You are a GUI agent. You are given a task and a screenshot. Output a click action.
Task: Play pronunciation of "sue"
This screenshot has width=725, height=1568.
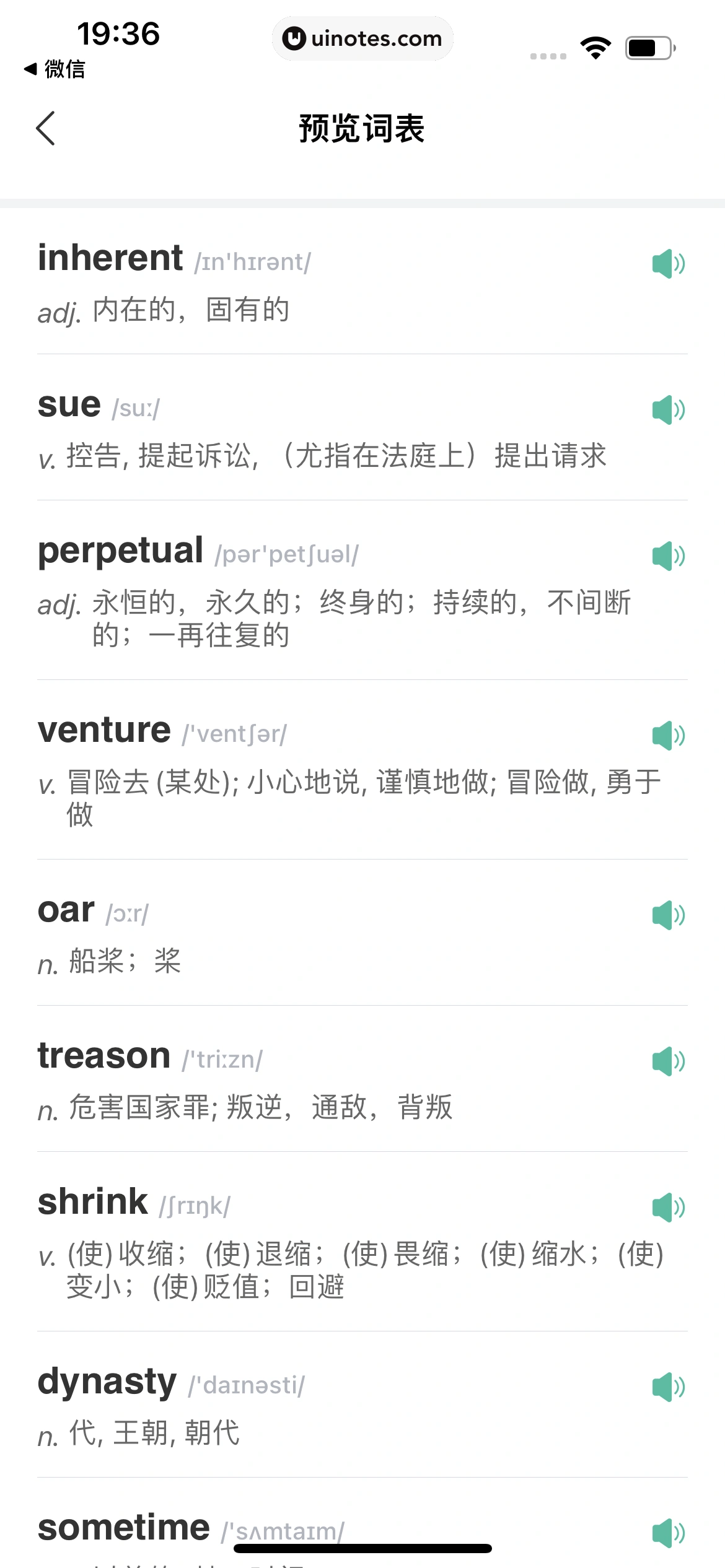[667, 408]
